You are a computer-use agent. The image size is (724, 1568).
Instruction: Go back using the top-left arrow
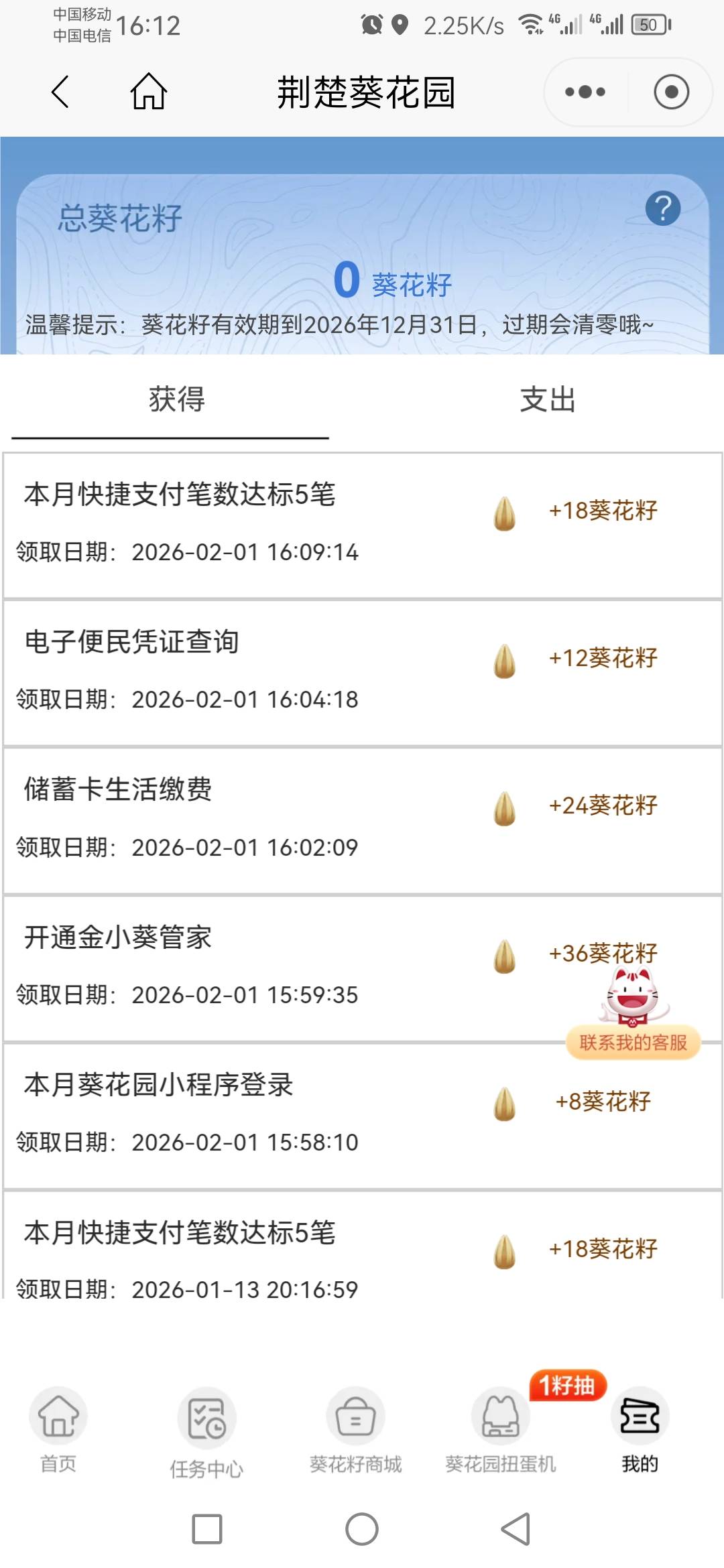point(60,92)
